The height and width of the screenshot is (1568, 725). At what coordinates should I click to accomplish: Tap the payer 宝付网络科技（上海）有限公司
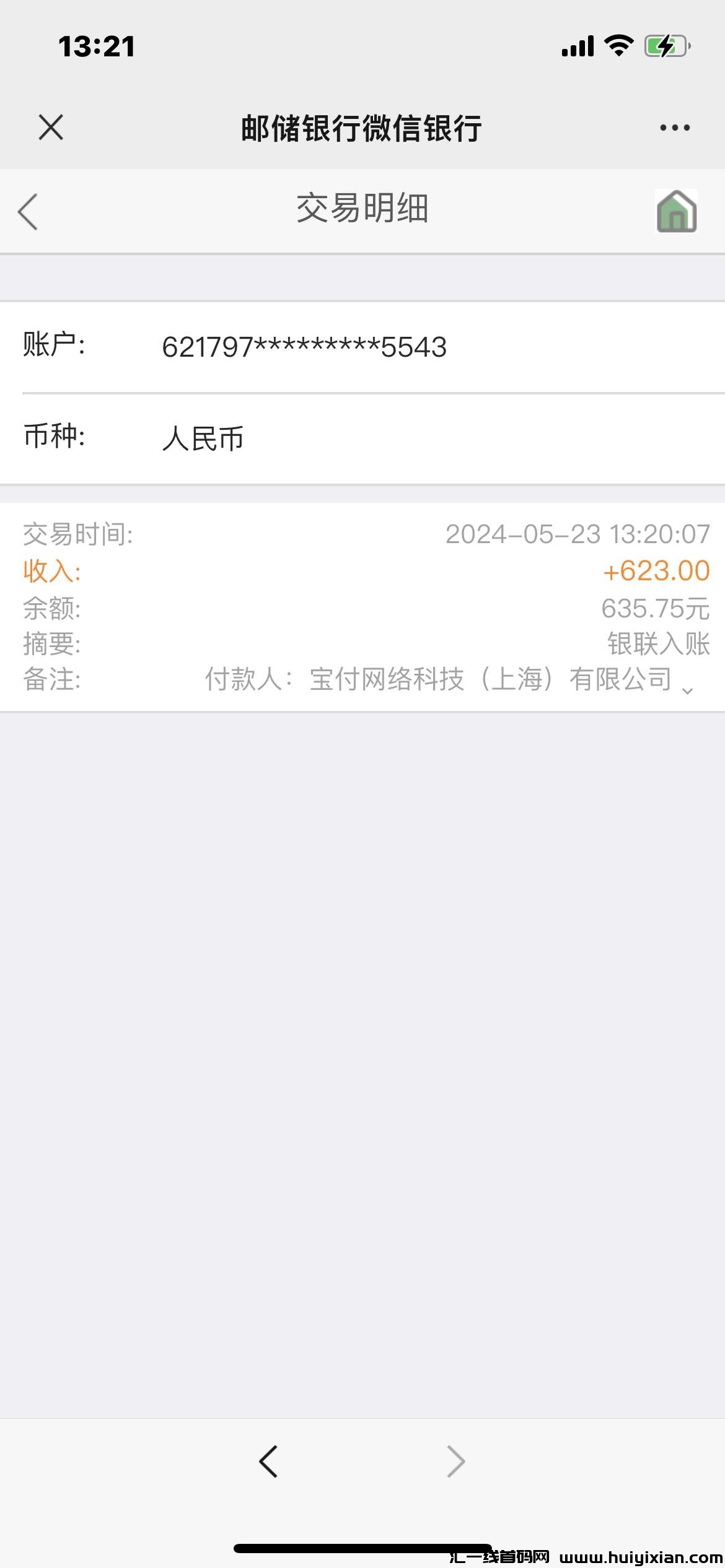click(490, 680)
